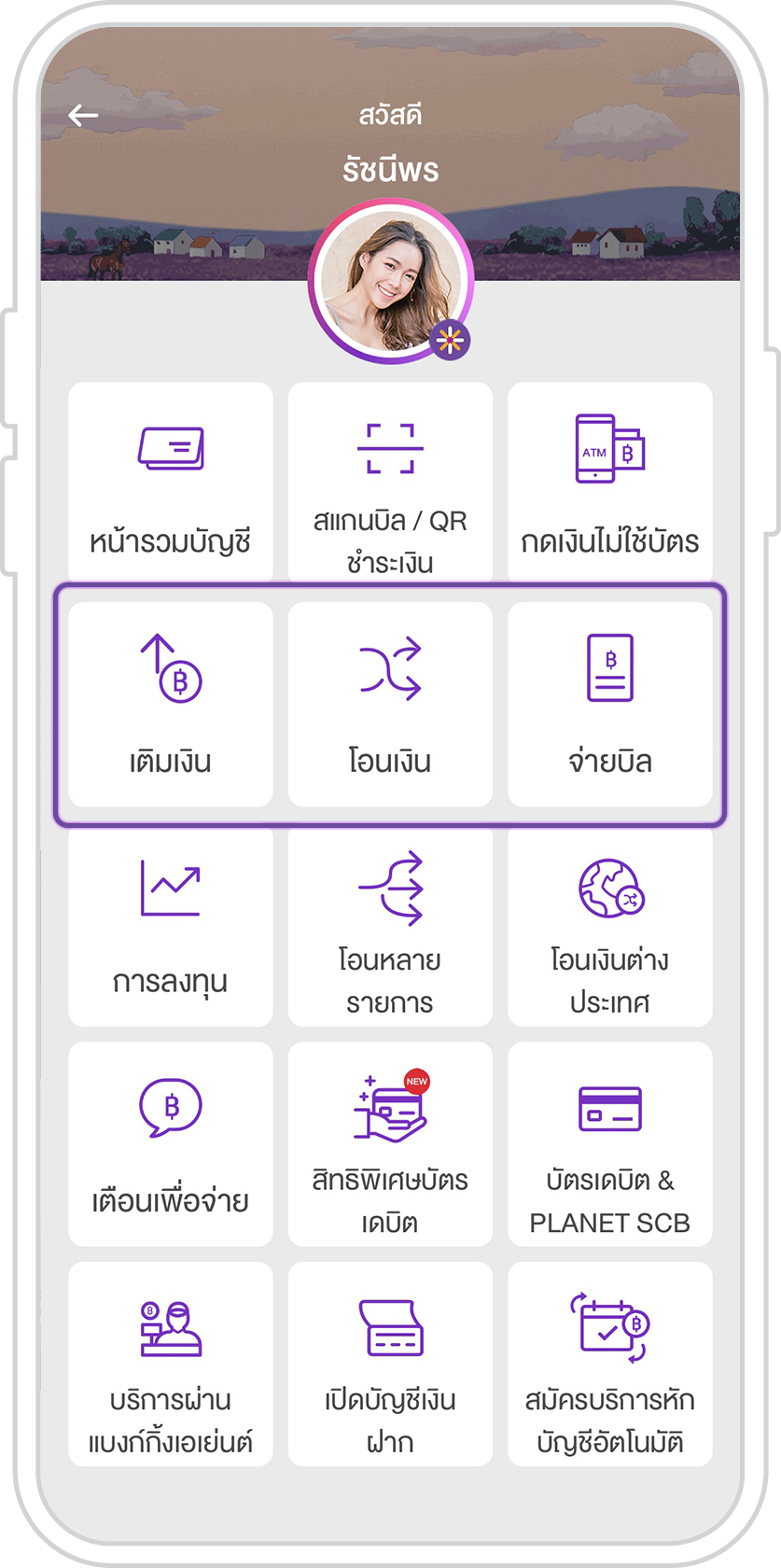The width and height of the screenshot is (781, 1568).
Task: Open เตือนเพื่อจ่าย payment reminders
Action: [x=171, y=1144]
